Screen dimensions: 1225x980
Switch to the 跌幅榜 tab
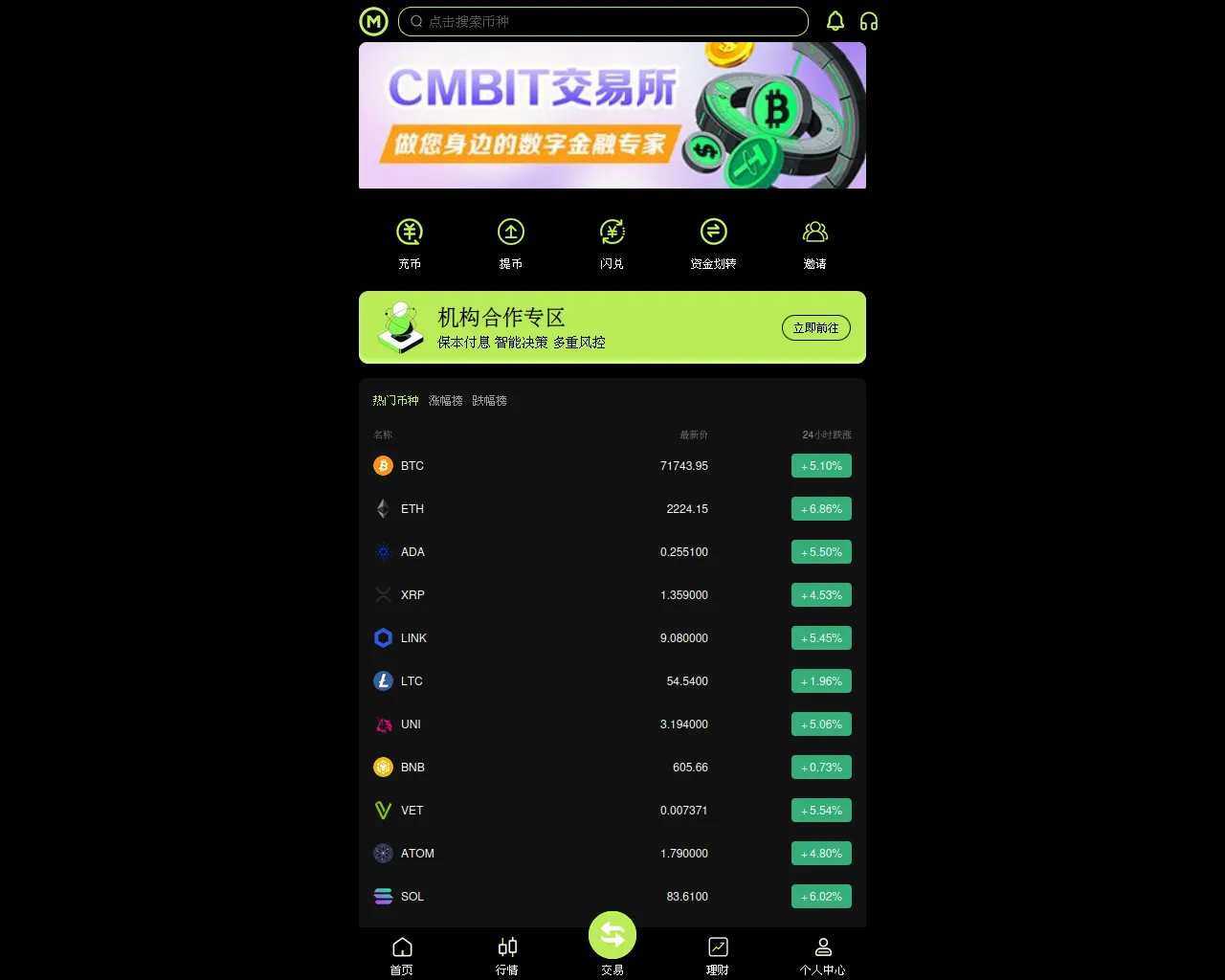click(489, 401)
